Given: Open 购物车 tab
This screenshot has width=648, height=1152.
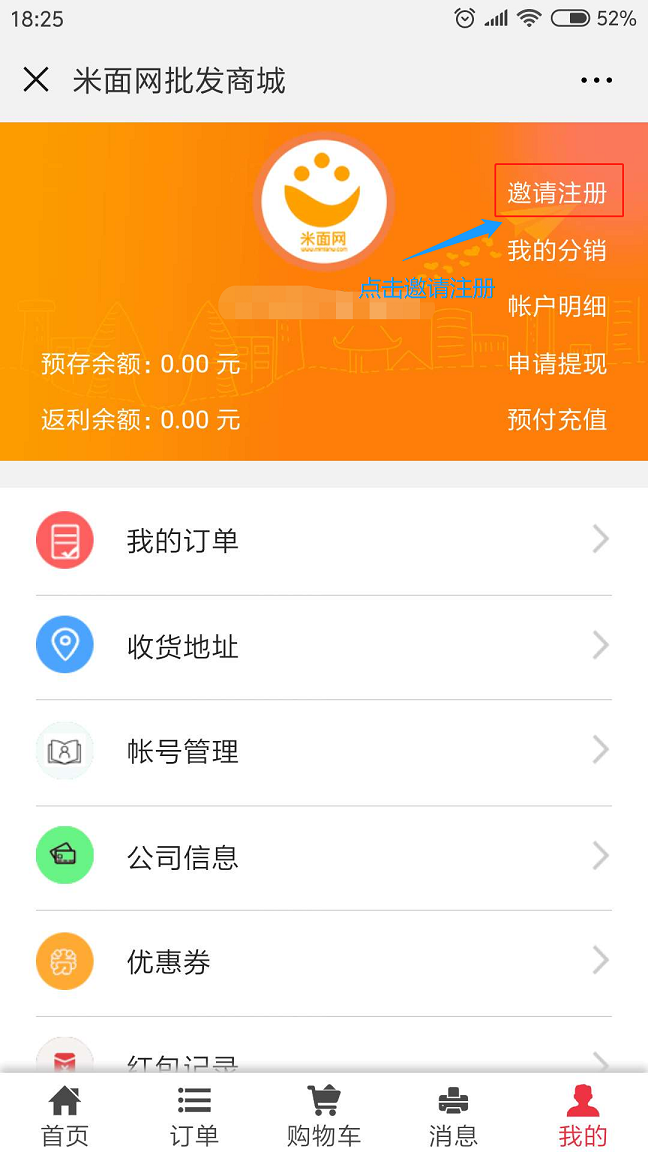Looking at the screenshot, I should click(324, 1116).
